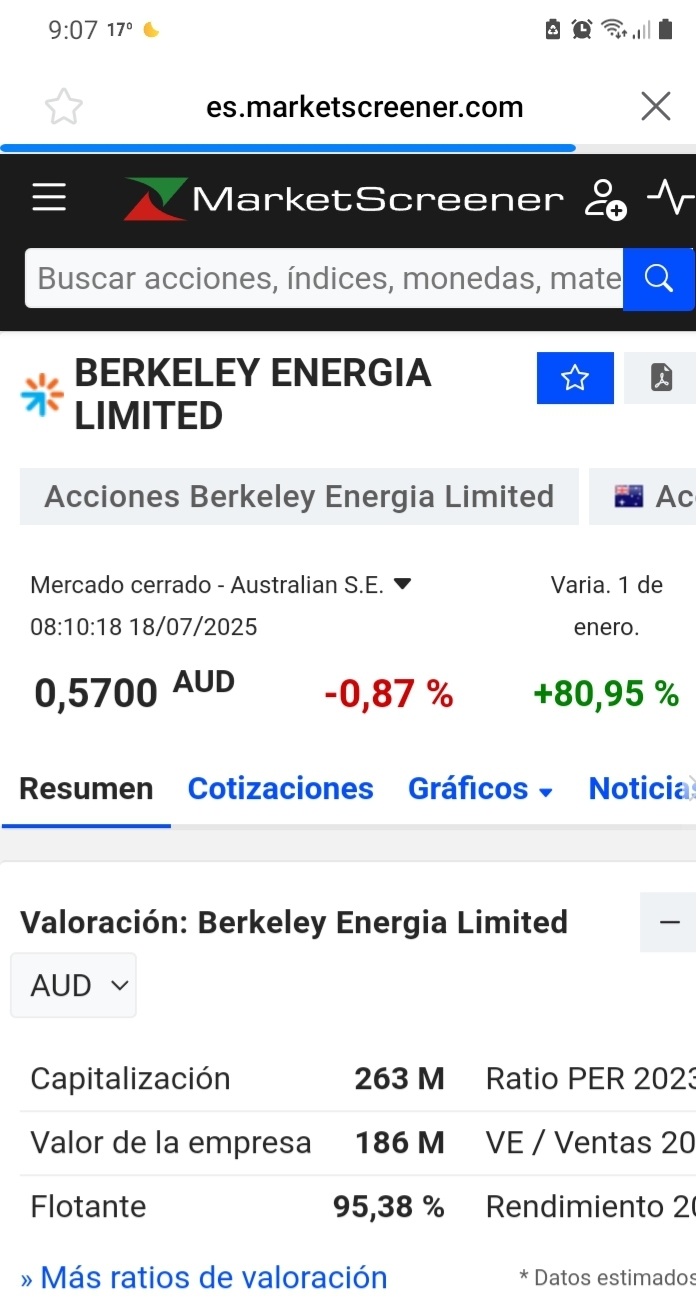This screenshot has height=1315, width=696.
Task: Open the hamburger navigation menu
Action: coord(49,197)
